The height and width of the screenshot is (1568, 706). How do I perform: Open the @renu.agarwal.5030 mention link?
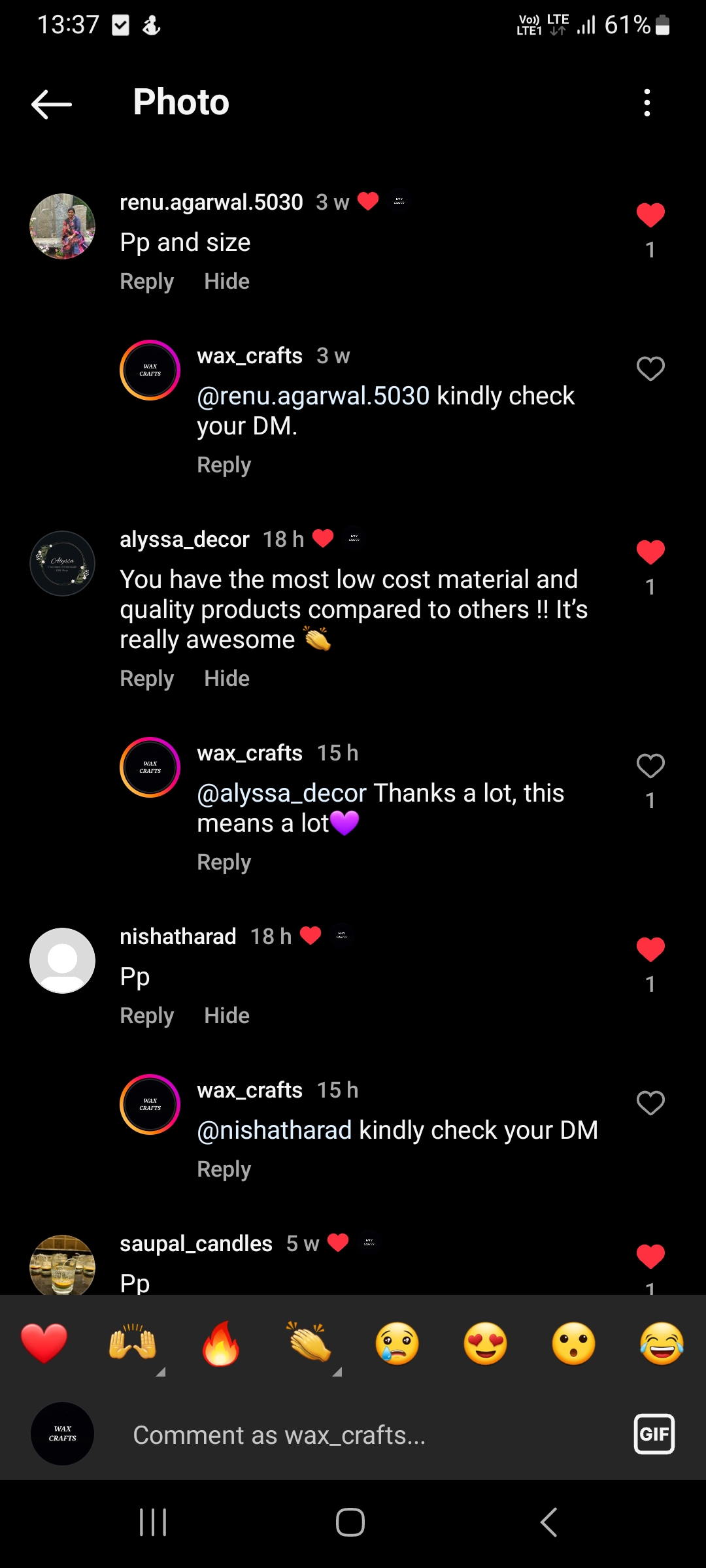(313, 396)
